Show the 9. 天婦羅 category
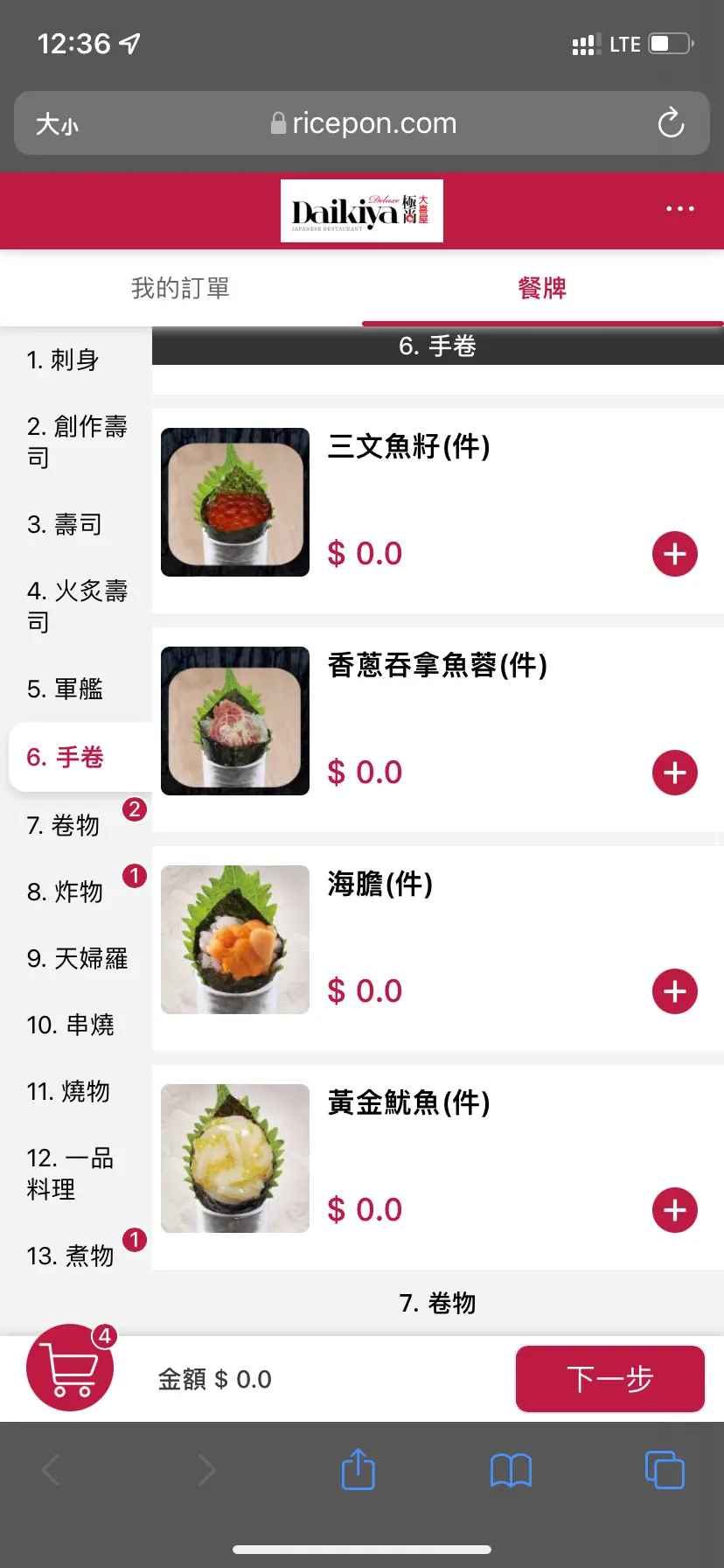This screenshot has width=724, height=1568. tap(77, 958)
